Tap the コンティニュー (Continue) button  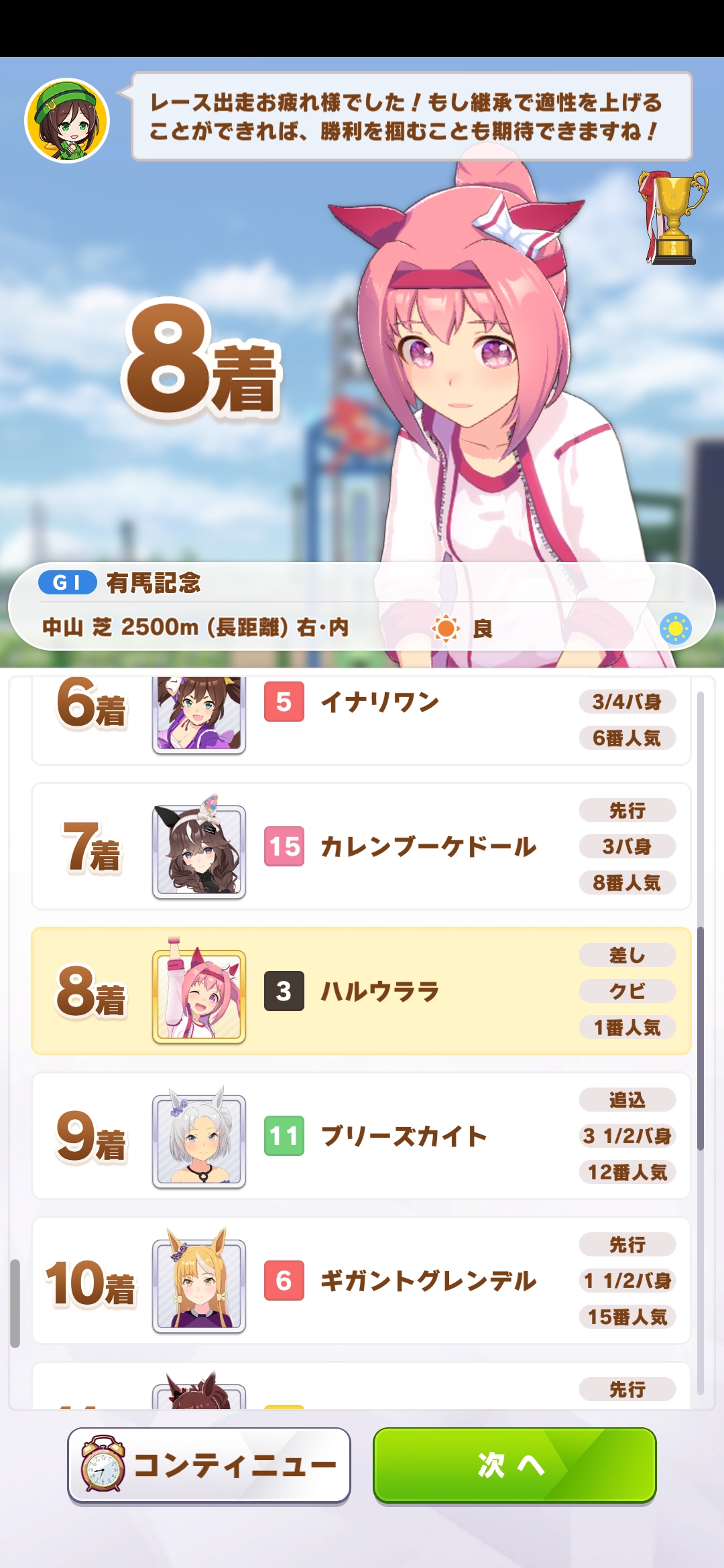pos(209,1465)
